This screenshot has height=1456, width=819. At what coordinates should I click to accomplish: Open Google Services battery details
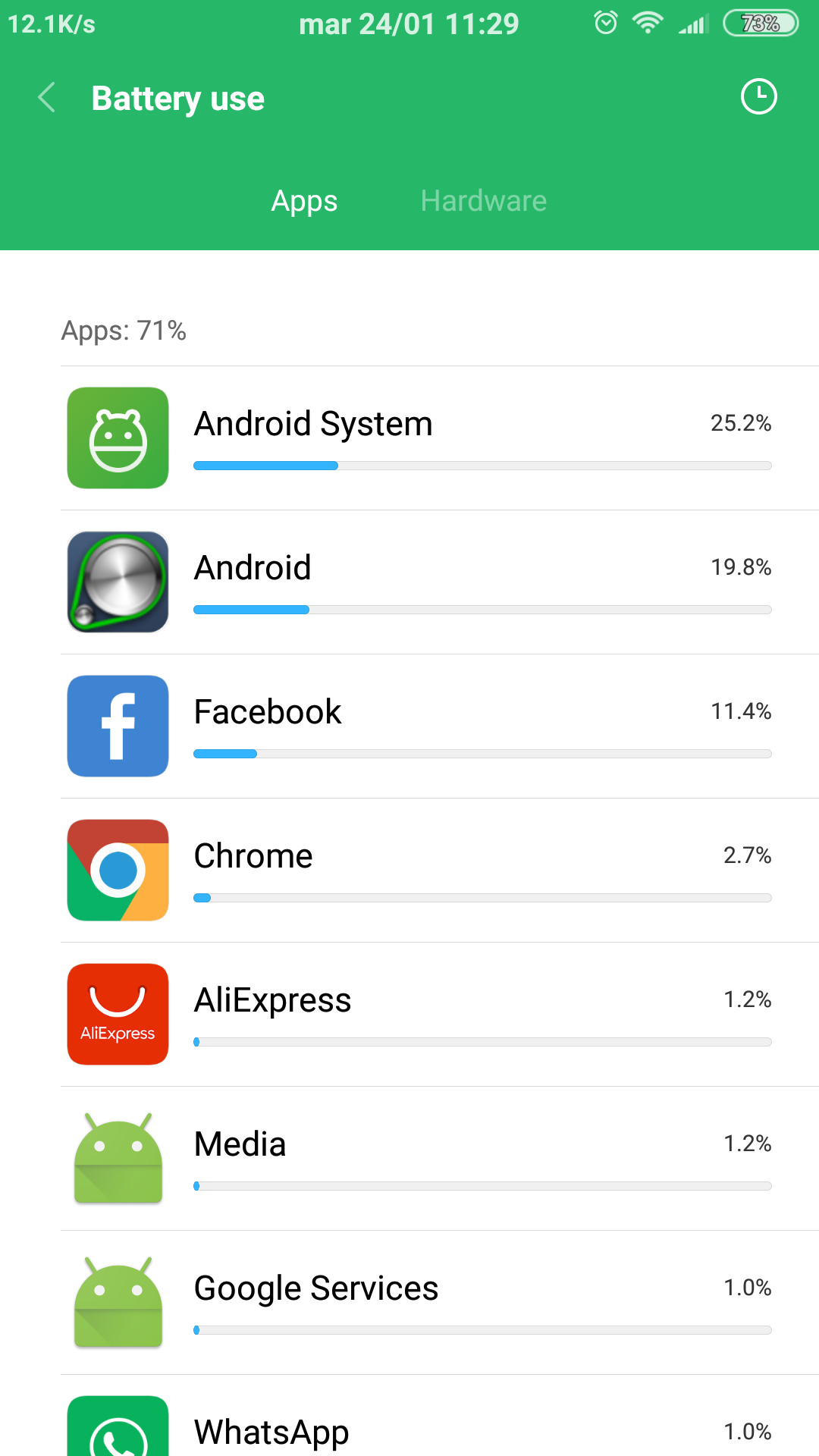440,1303
